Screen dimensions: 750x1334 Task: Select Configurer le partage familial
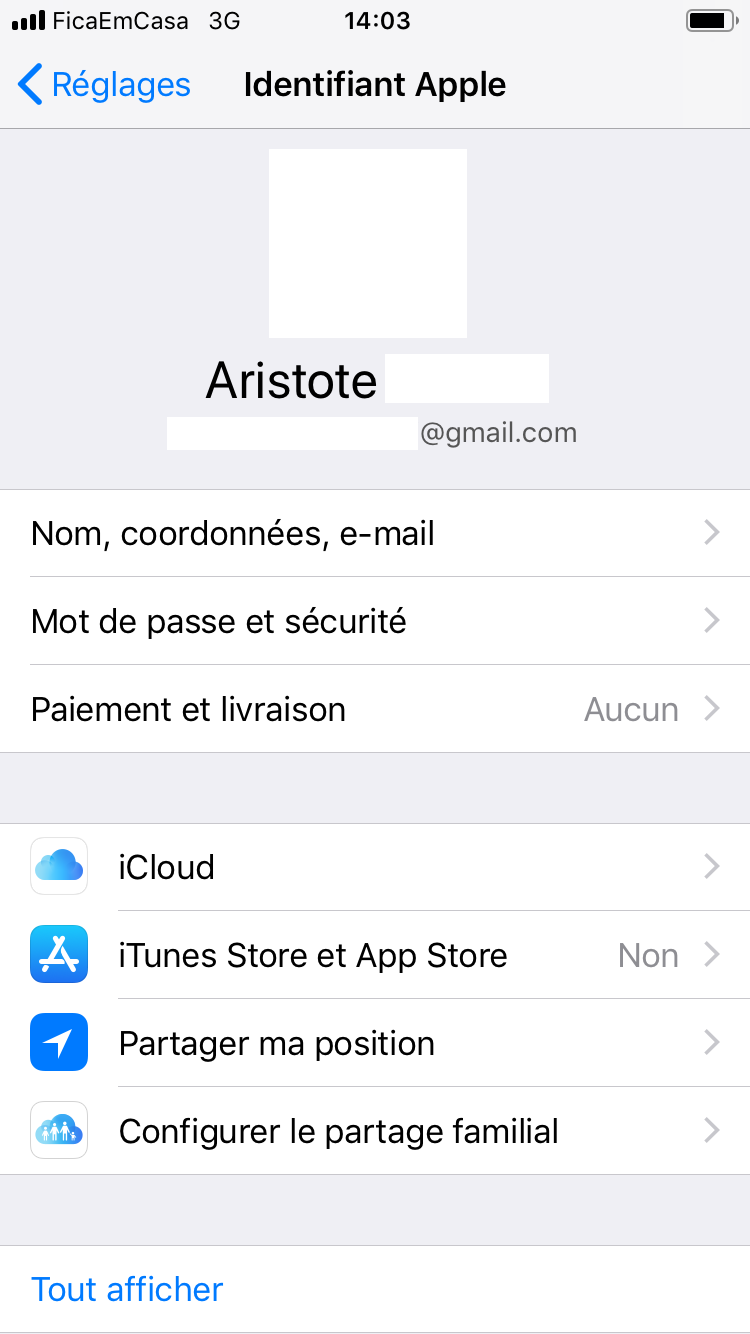click(x=375, y=1132)
